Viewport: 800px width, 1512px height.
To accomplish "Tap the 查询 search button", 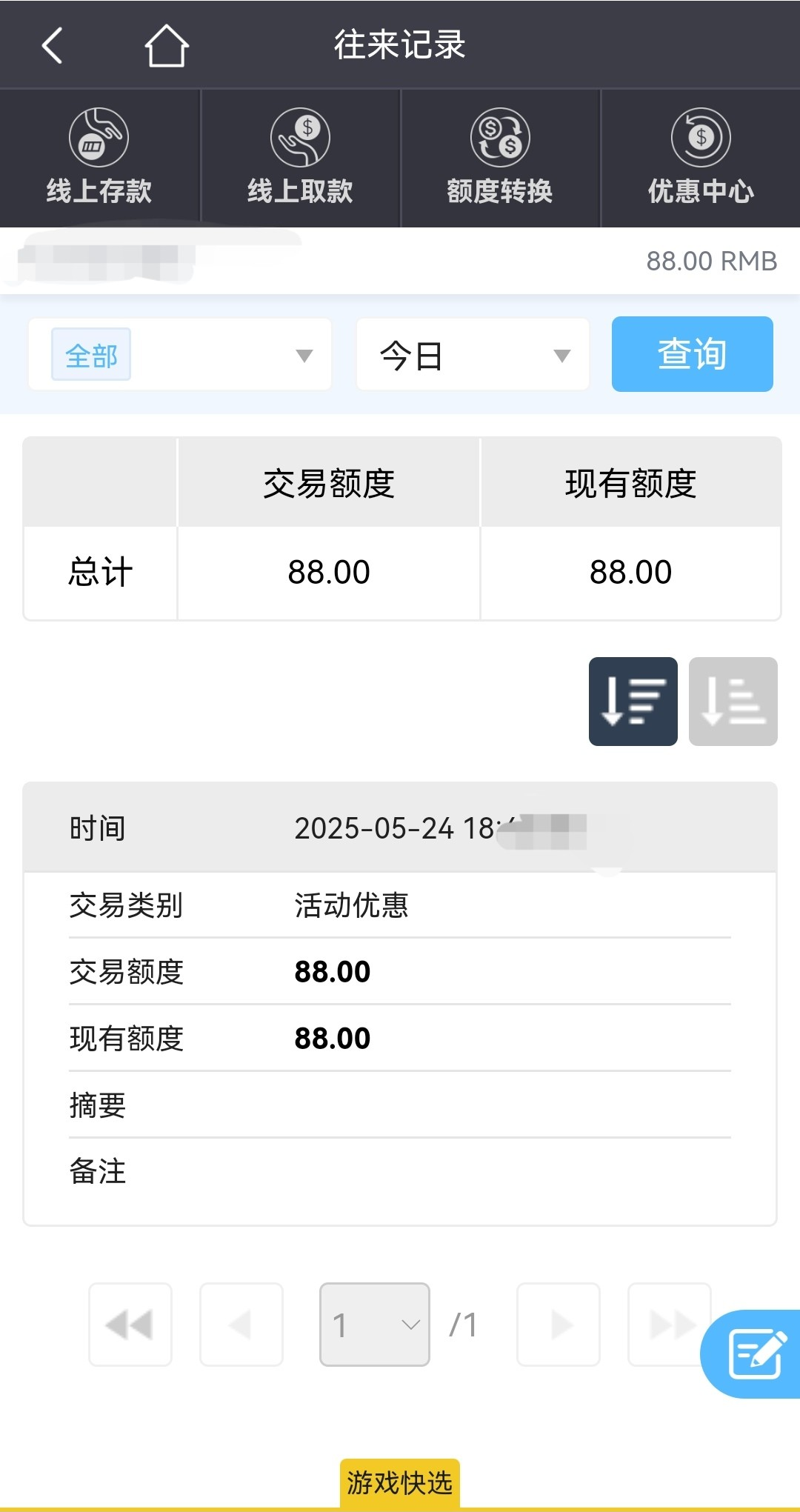I will (692, 354).
